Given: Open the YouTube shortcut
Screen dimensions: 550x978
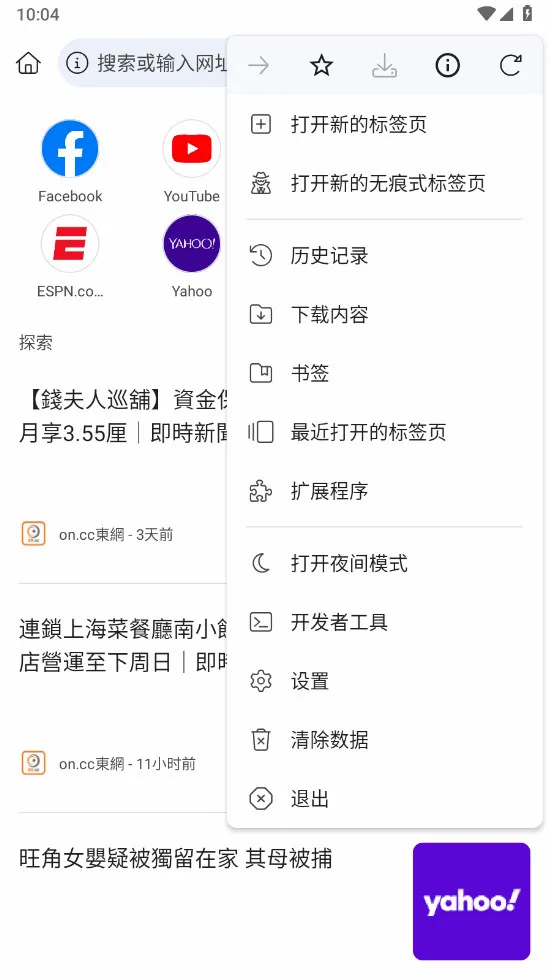Looking at the screenshot, I should coord(191,161).
